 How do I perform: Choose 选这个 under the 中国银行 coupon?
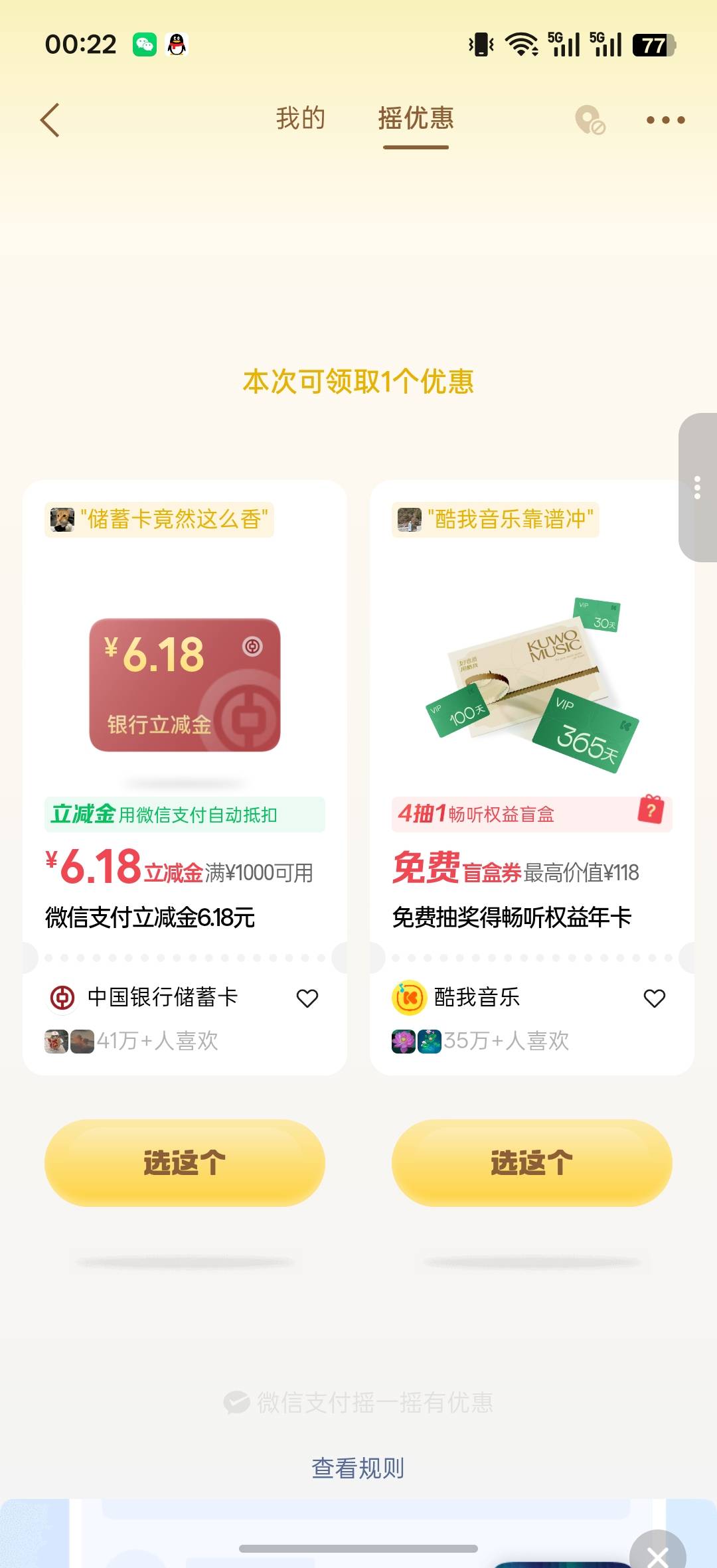pos(185,1163)
